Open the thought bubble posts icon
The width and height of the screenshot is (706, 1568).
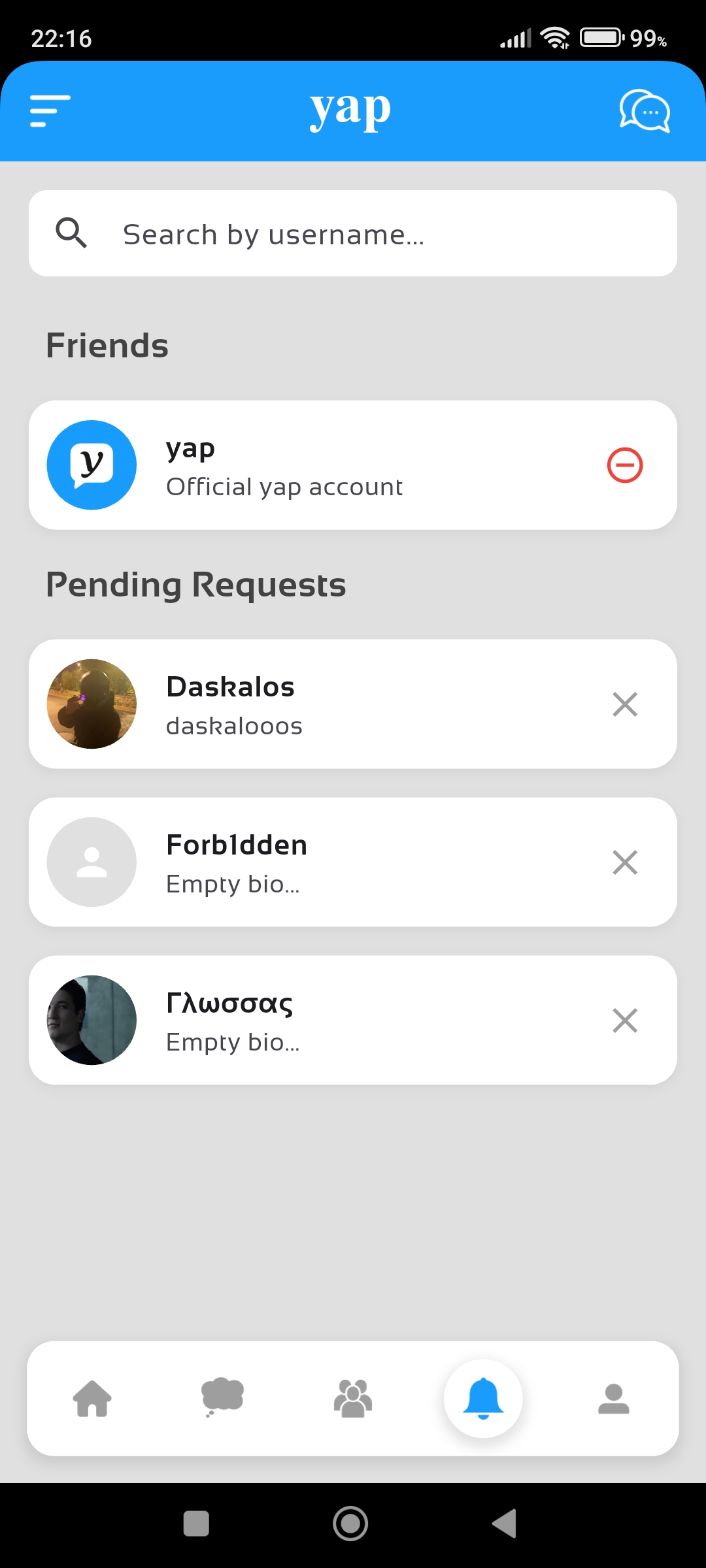click(222, 1398)
